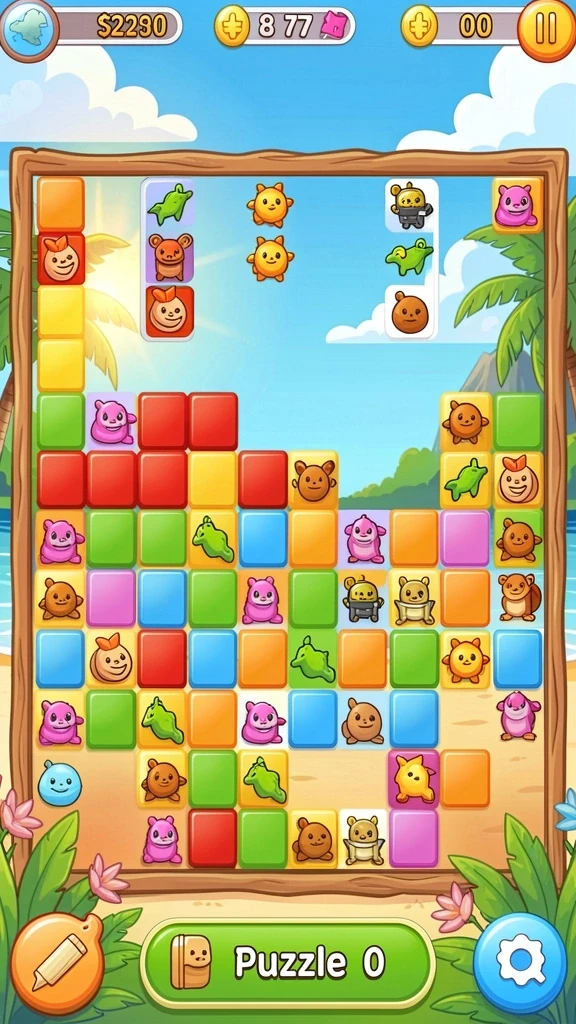Open the settings gear button
This screenshot has height=1024, width=576.
(520, 962)
